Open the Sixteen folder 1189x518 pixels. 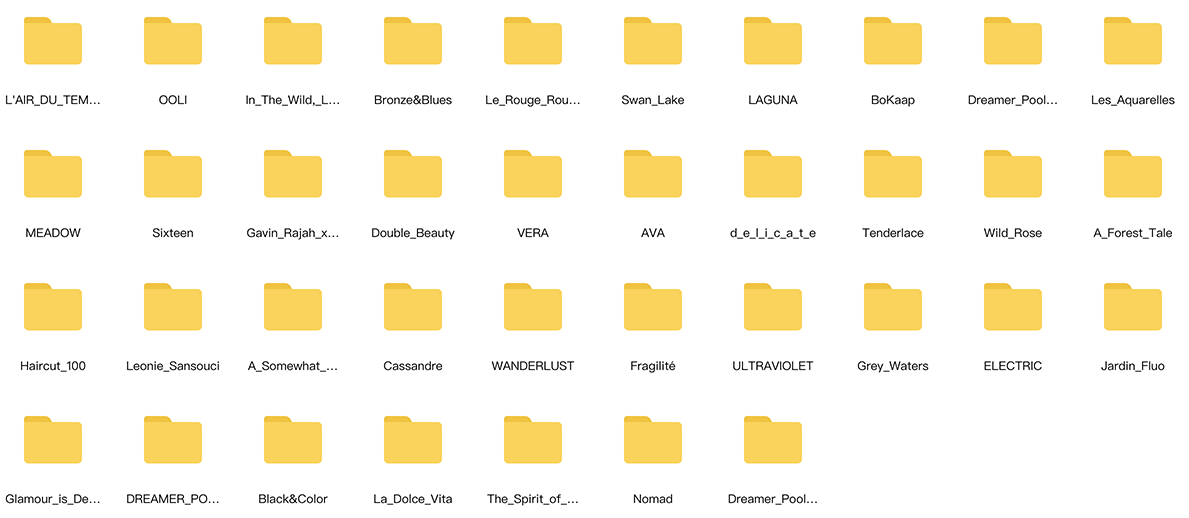173,175
